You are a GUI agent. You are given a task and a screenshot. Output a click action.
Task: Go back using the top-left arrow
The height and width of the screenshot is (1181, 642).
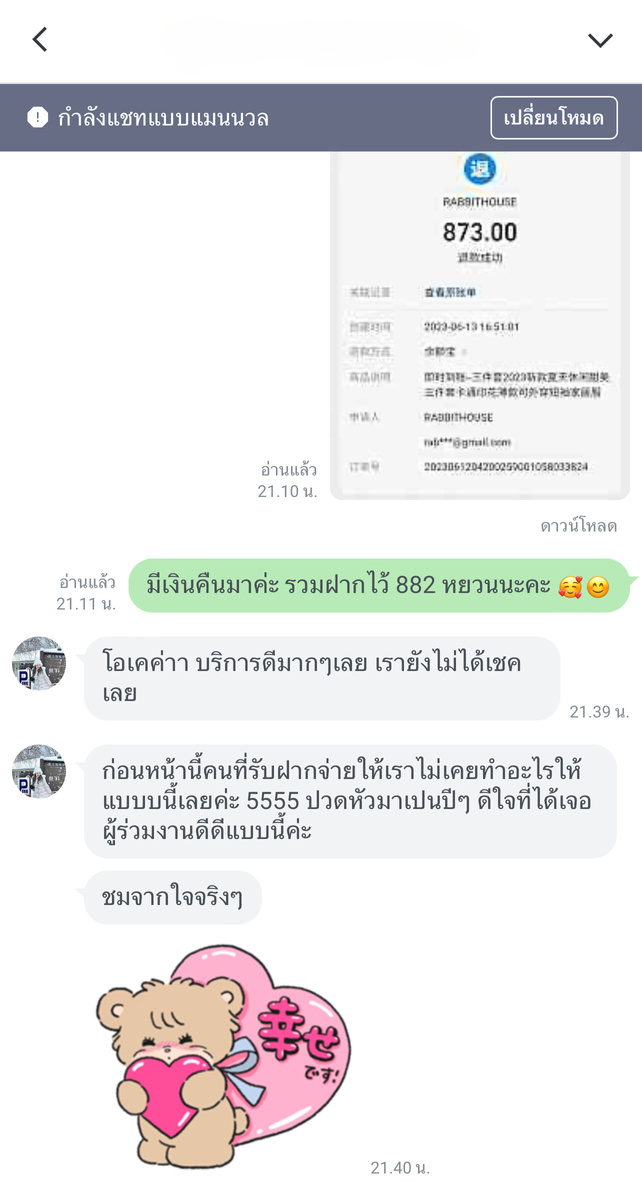click(39, 40)
